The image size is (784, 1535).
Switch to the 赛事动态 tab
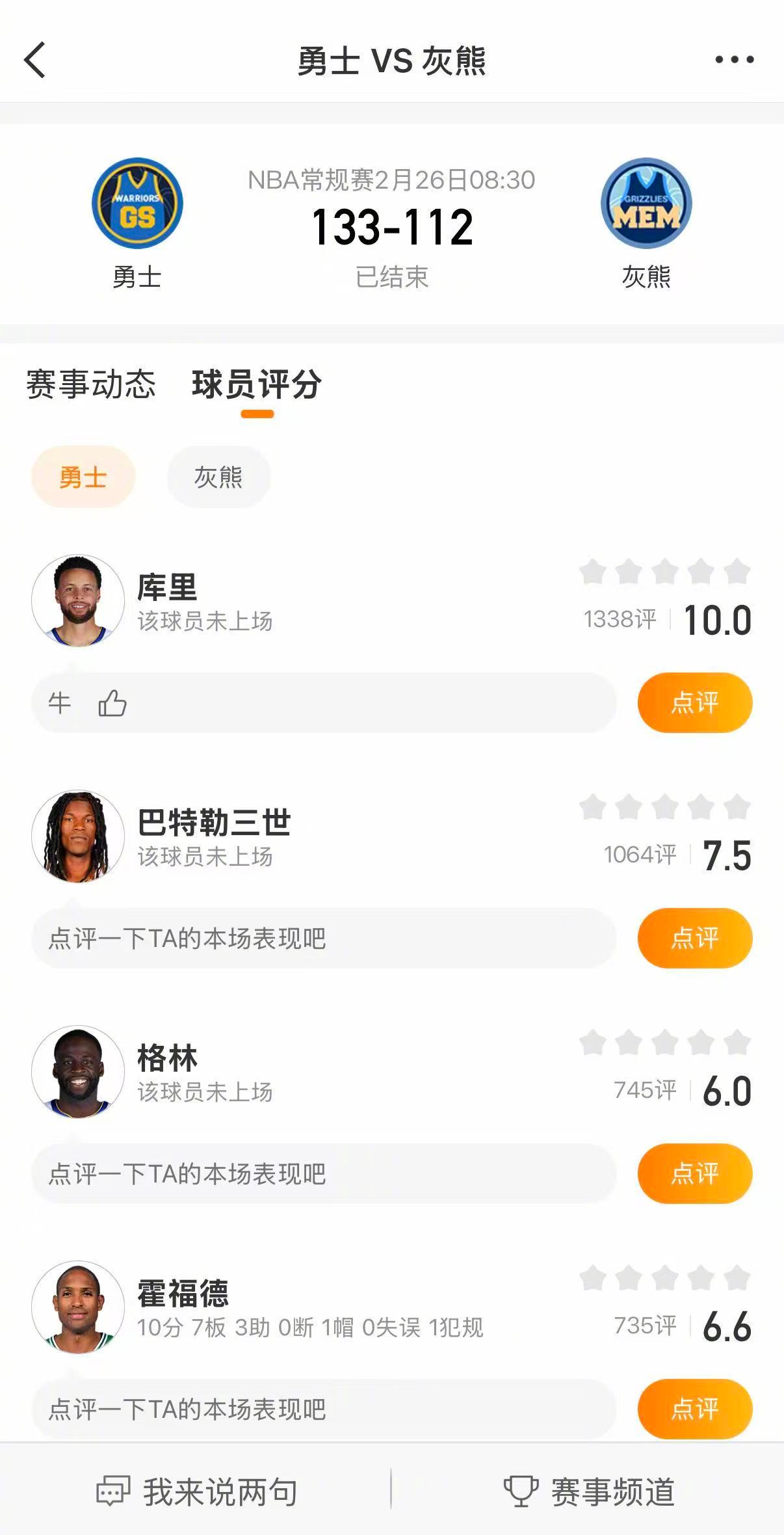90,385
